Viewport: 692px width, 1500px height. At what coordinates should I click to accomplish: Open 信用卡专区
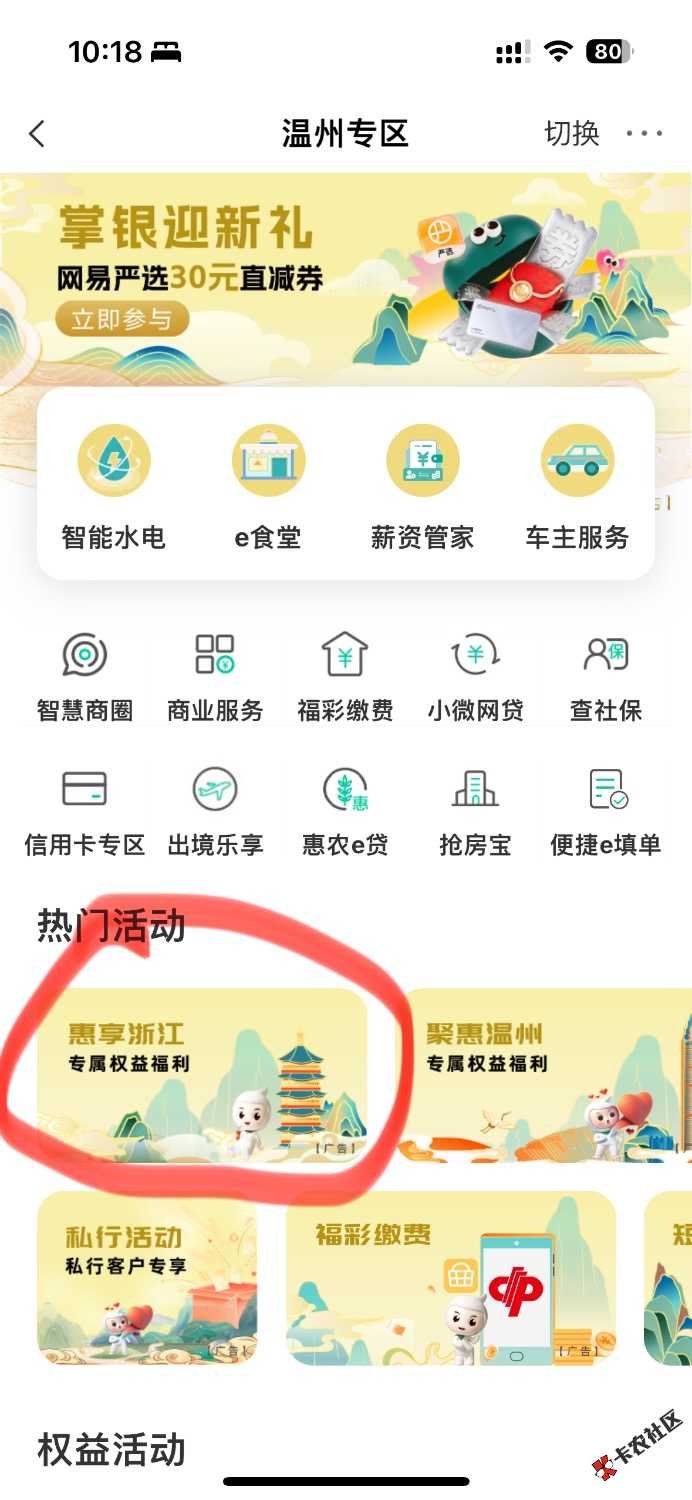pos(85,812)
